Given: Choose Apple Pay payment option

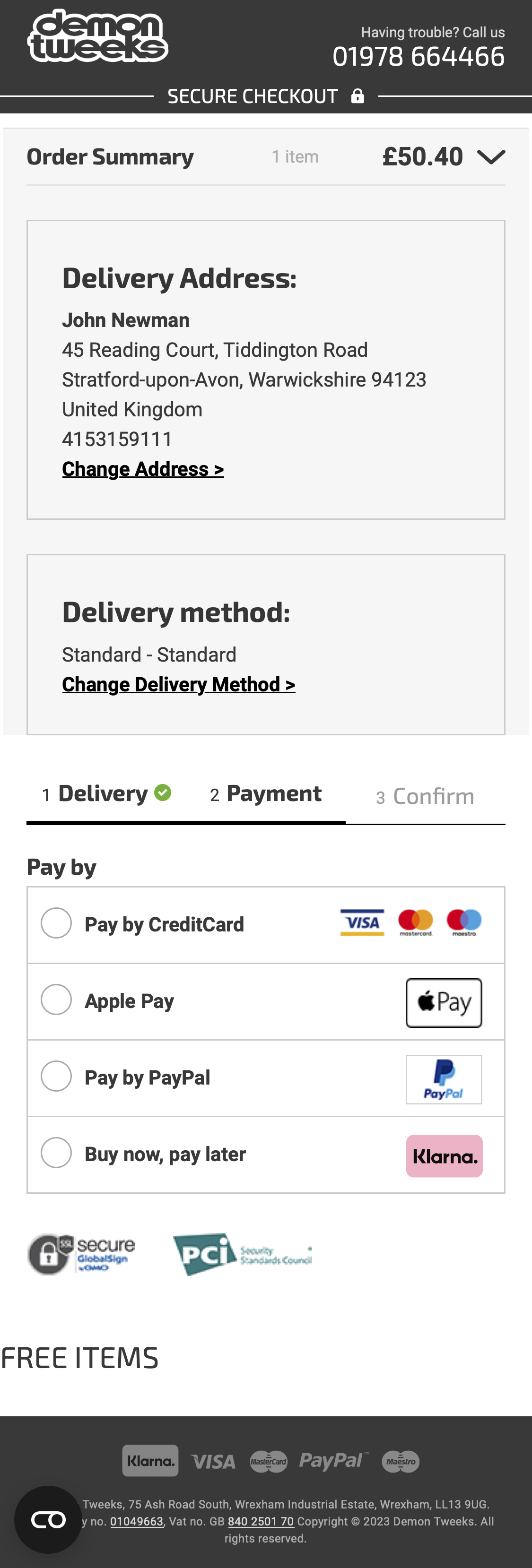Looking at the screenshot, I should click(x=55, y=999).
